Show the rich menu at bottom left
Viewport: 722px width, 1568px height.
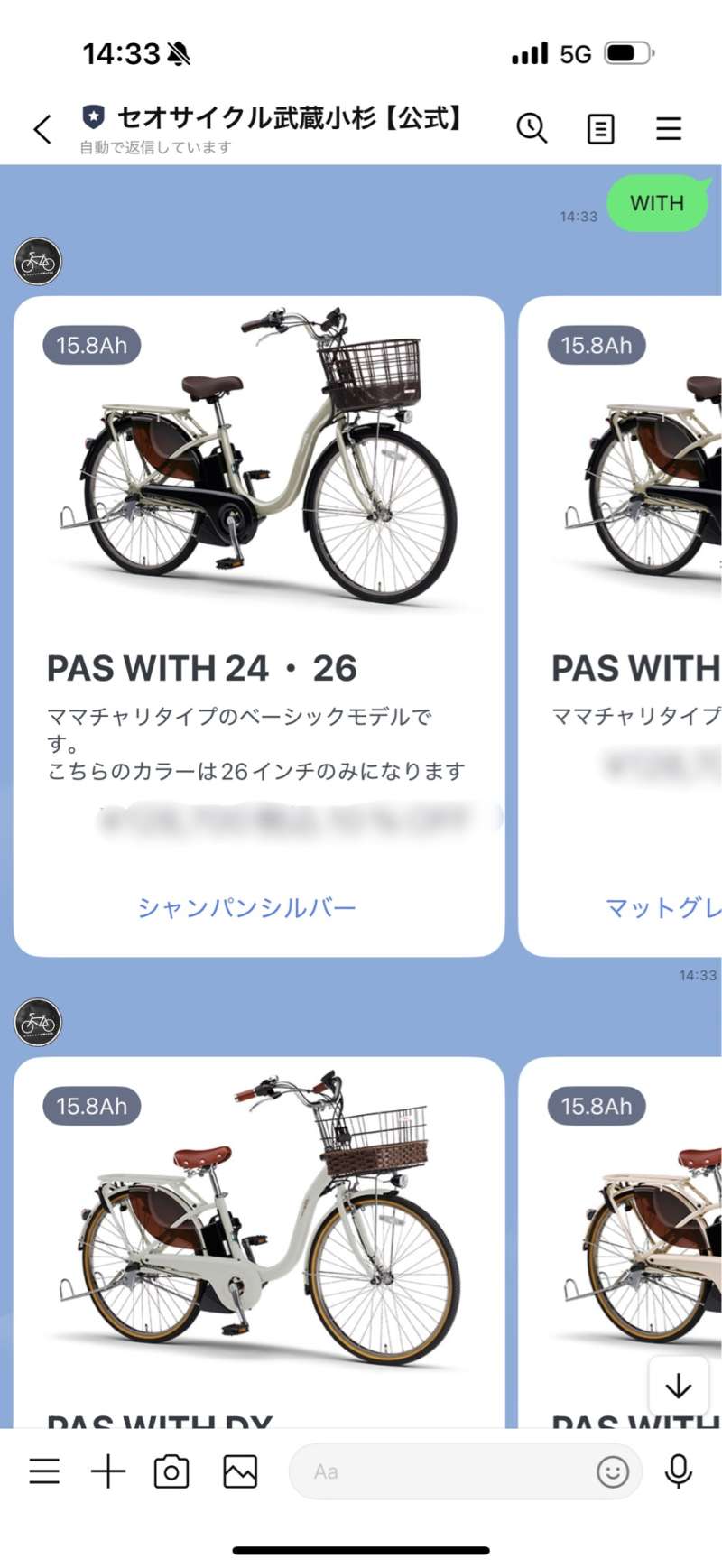coord(44,1471)
